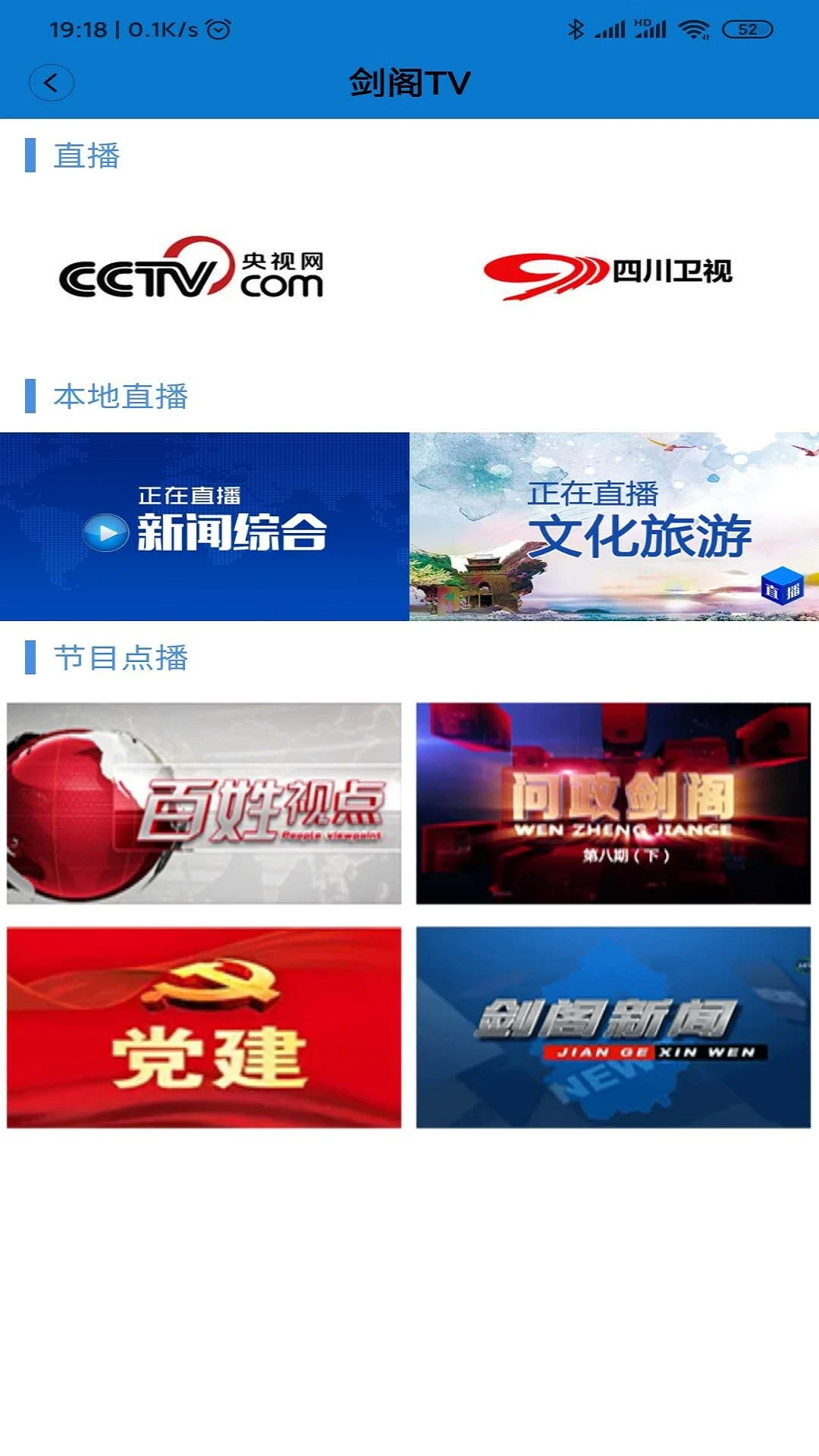This screenshot has width=819, height=1456.
Task: Play the 百姓视点 program
Action: (x=201, y=804)
